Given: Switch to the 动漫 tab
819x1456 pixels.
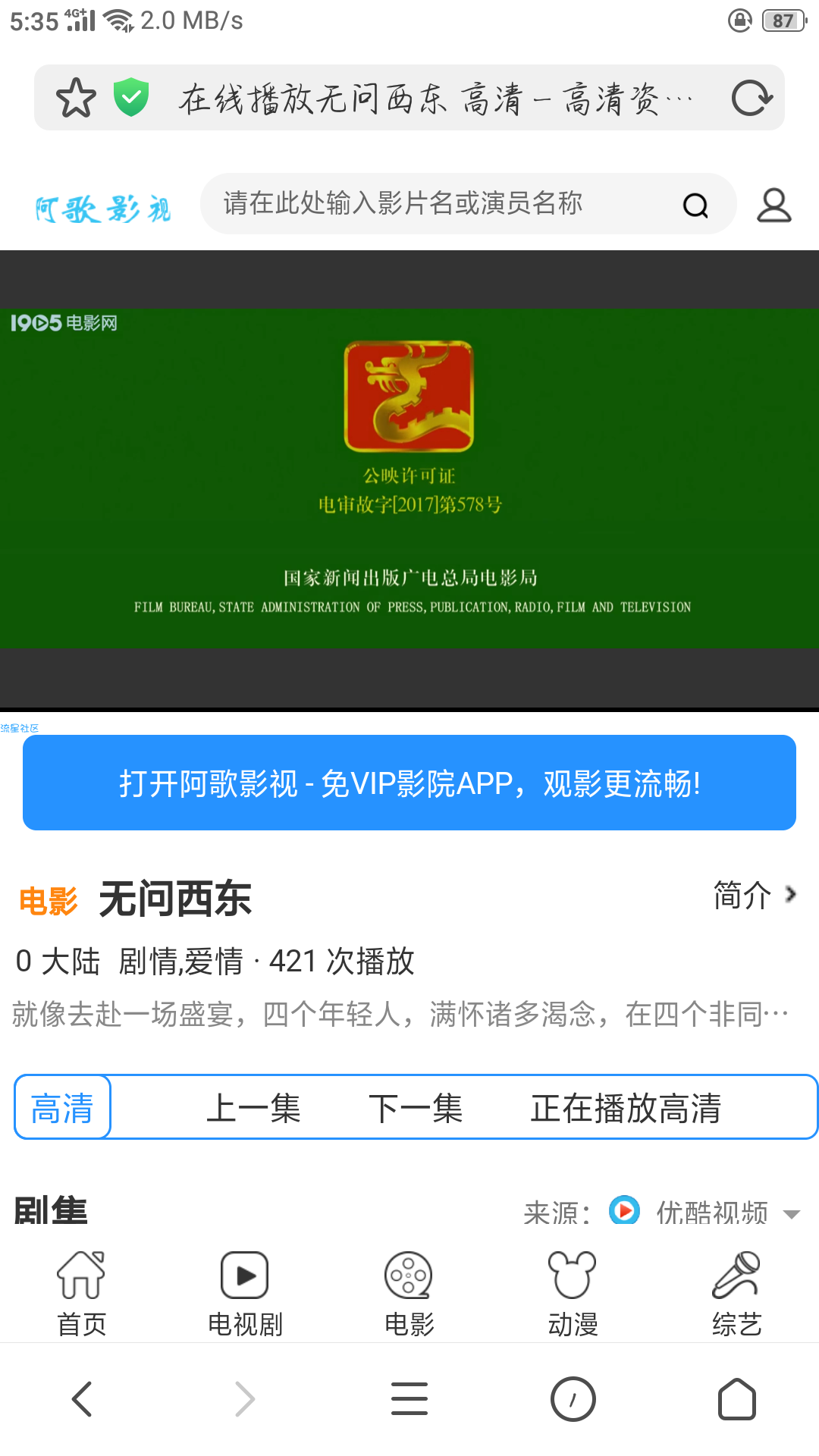Looking at the screenshot, I should 573,1293.
